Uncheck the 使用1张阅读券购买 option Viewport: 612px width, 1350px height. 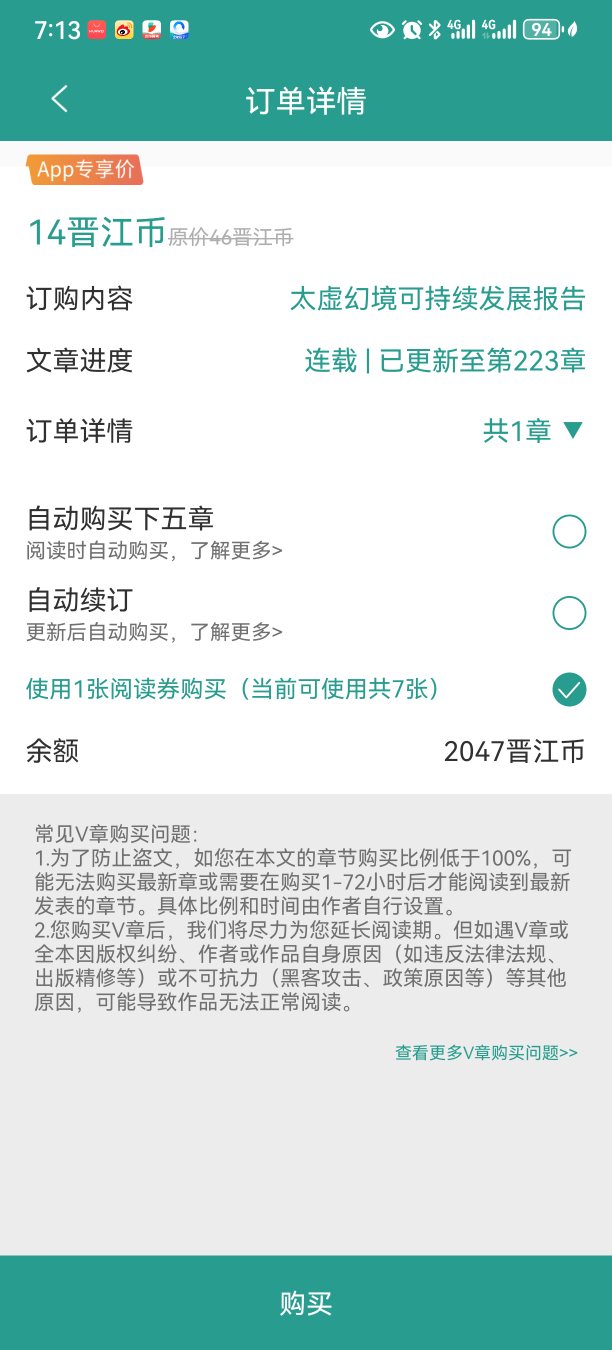coord(569,690)
